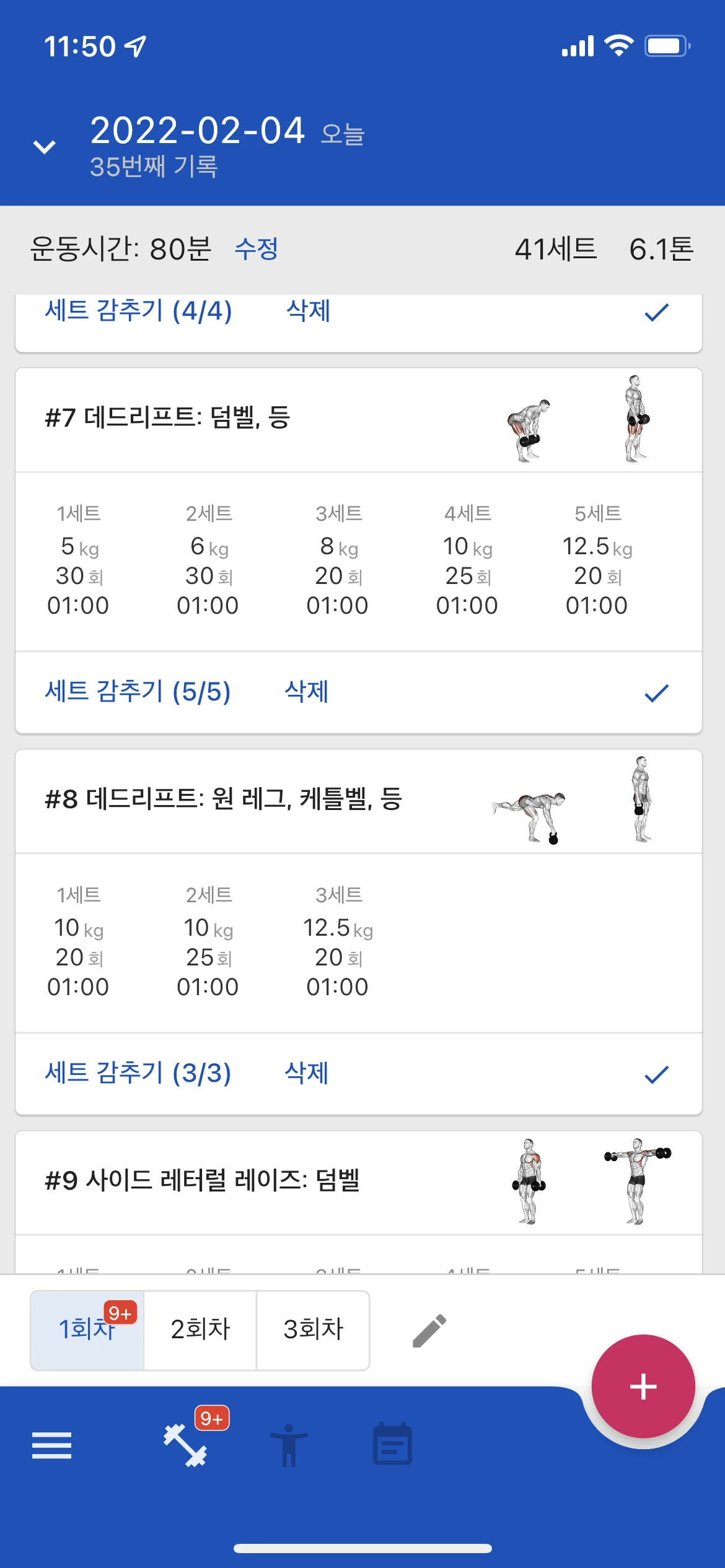This screenshot has height=1568, width=725.
Task: Tap the pencil edit icon
Action: point(429,1330)
